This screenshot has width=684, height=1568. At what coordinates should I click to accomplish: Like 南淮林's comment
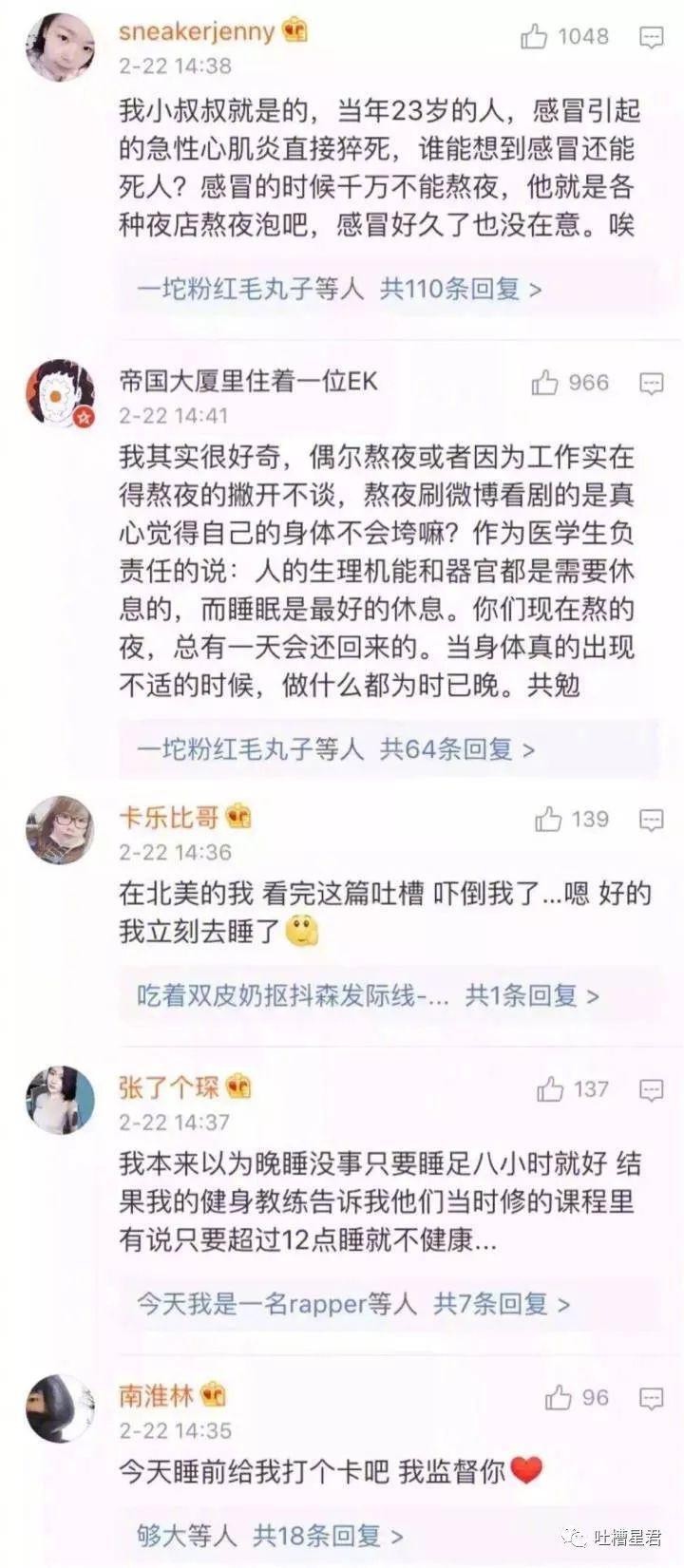[558, 1398]
